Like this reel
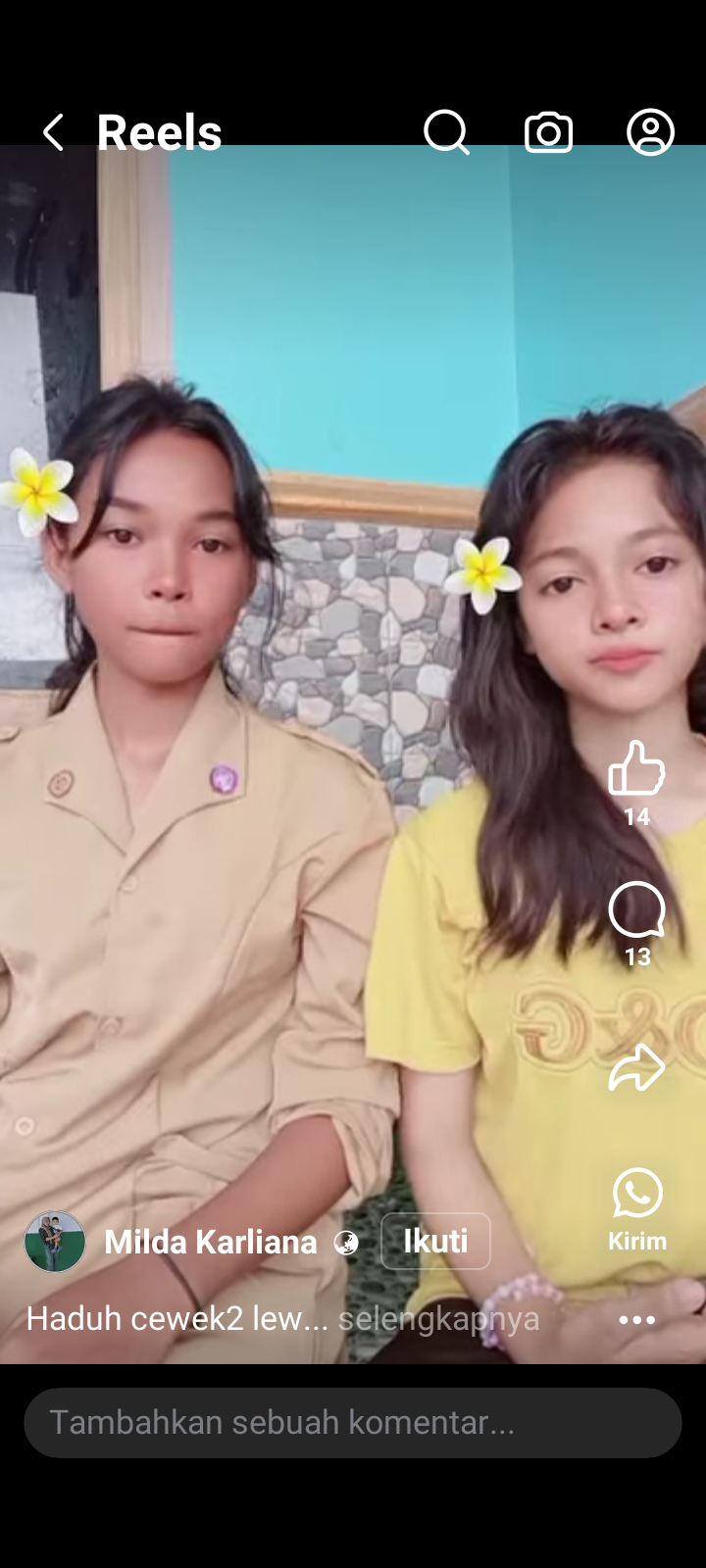Image resolution: width=706 pixels, height=1568 pixels. click(636, 768)
